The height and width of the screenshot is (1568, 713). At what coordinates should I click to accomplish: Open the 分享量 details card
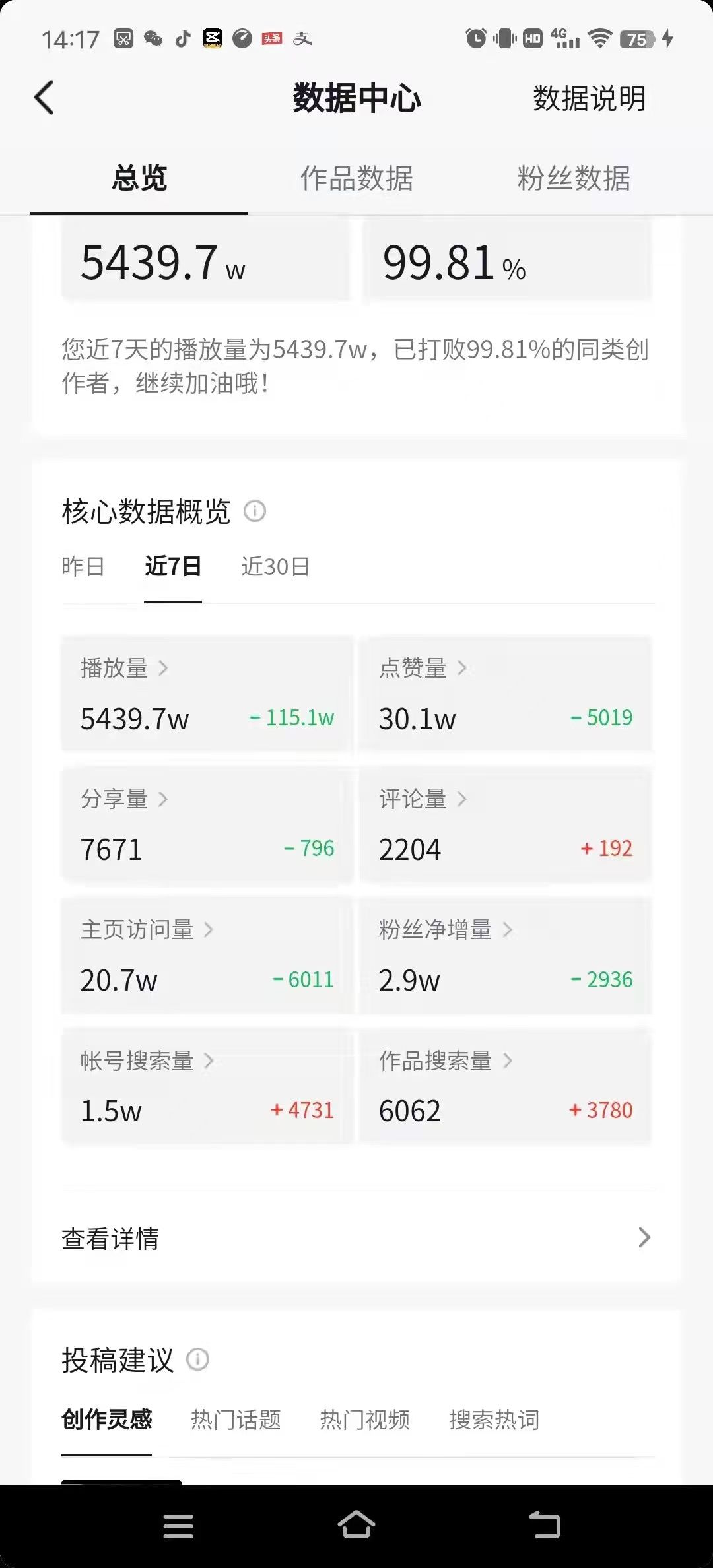click(x=207, y=824)
